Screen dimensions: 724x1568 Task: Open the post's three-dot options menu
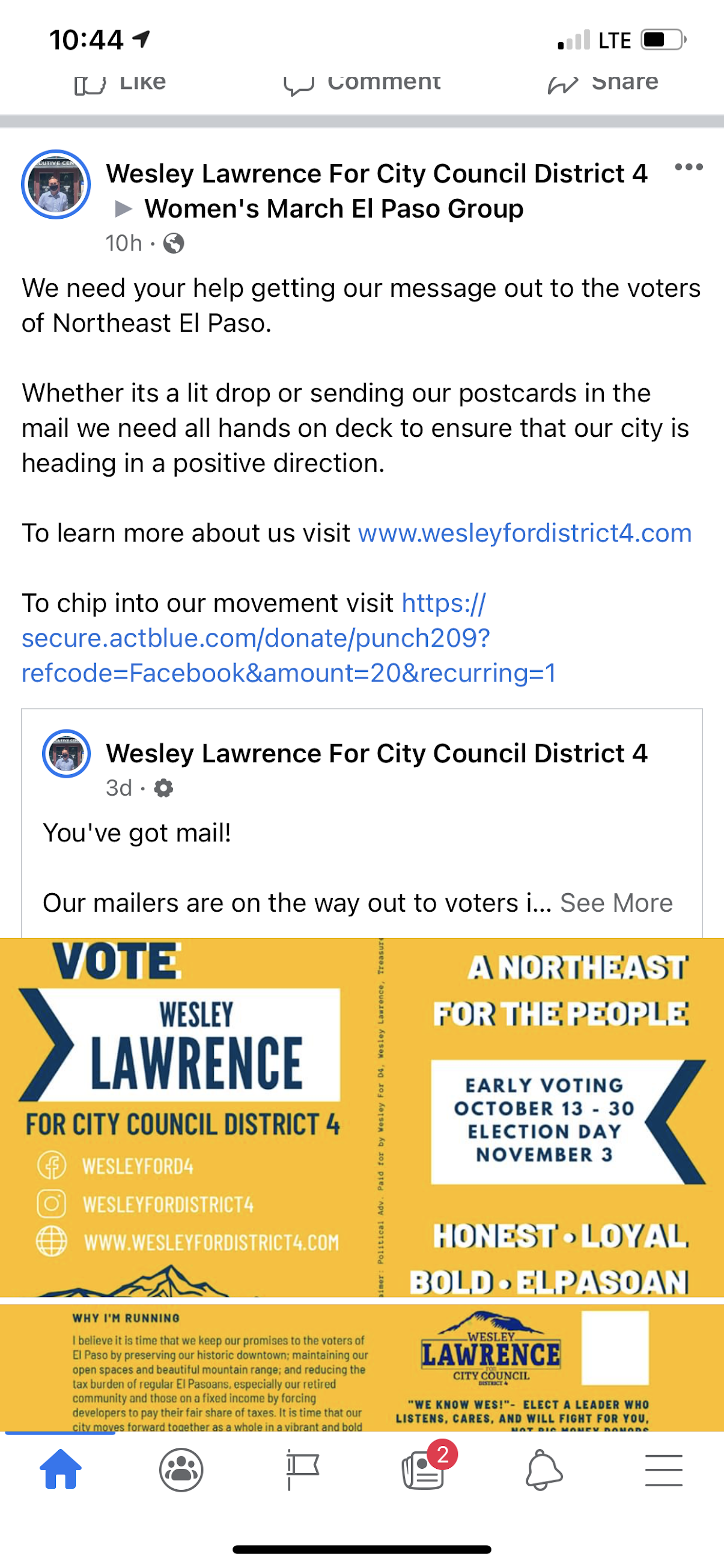point(689,168)
